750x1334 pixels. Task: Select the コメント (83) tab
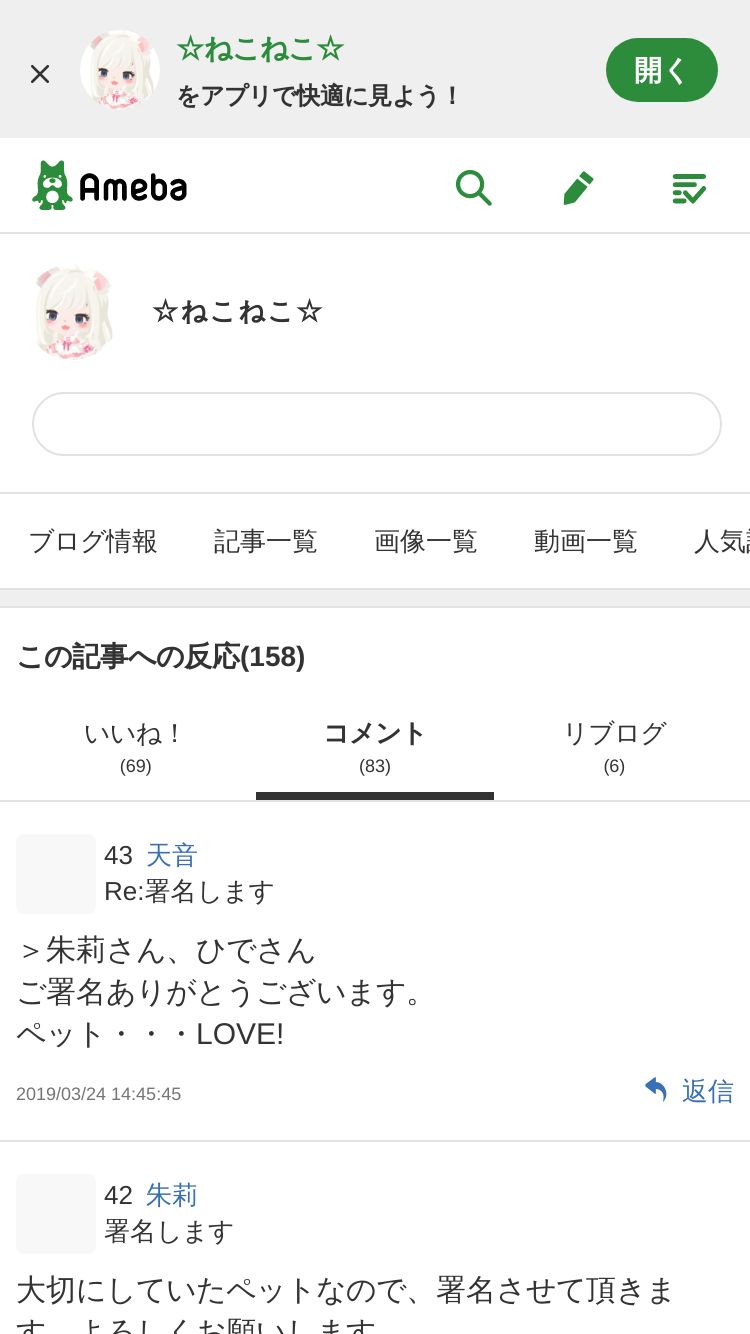375,747
